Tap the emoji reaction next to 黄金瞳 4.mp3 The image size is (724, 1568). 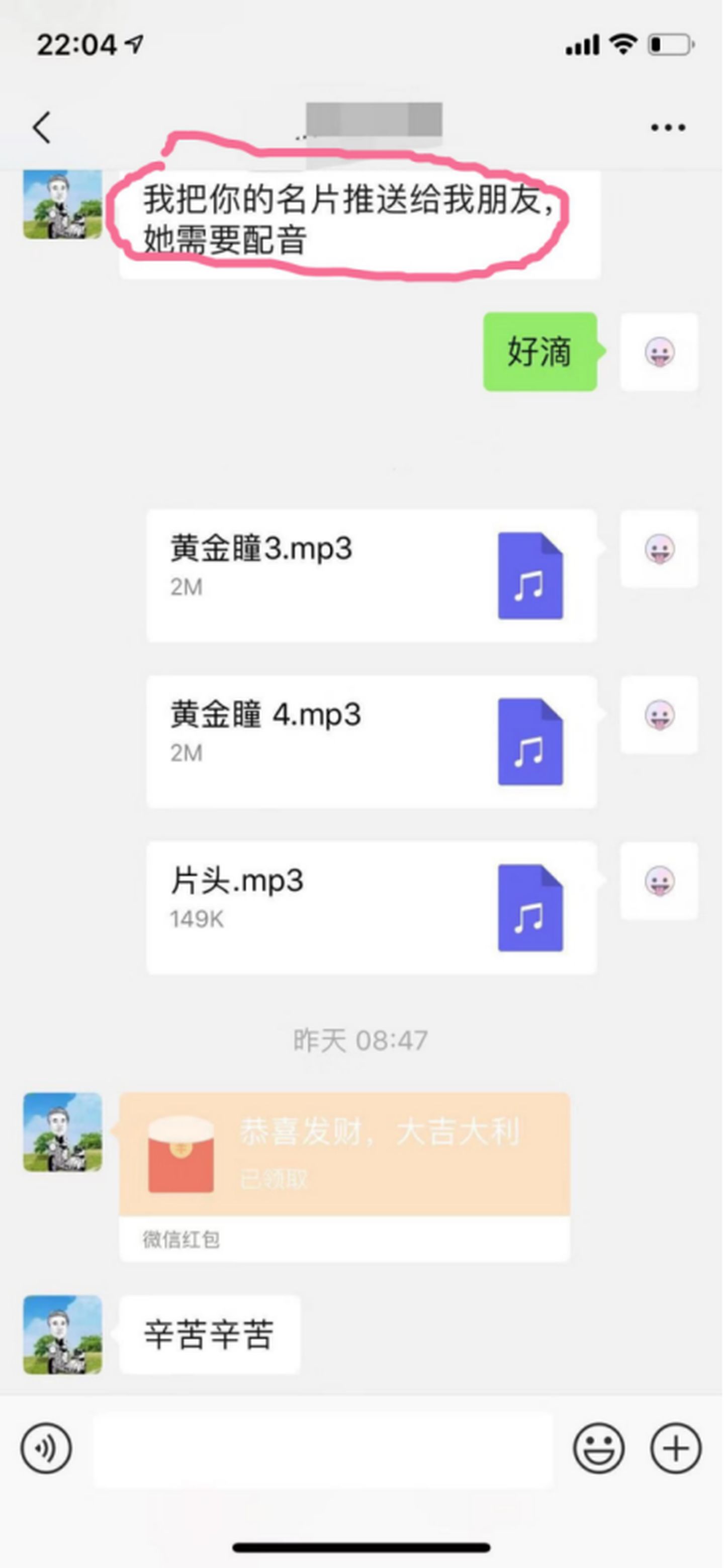659,715
